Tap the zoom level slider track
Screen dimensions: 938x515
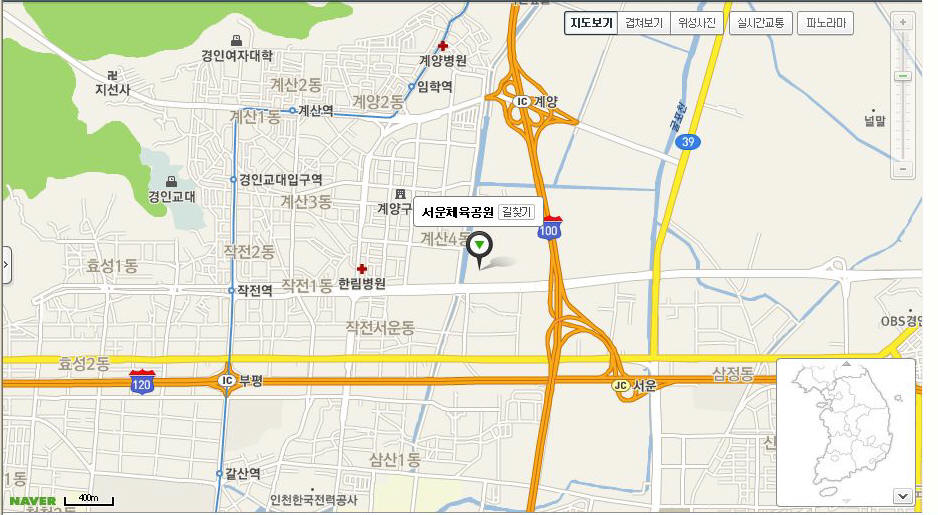[x=903, y=110]
